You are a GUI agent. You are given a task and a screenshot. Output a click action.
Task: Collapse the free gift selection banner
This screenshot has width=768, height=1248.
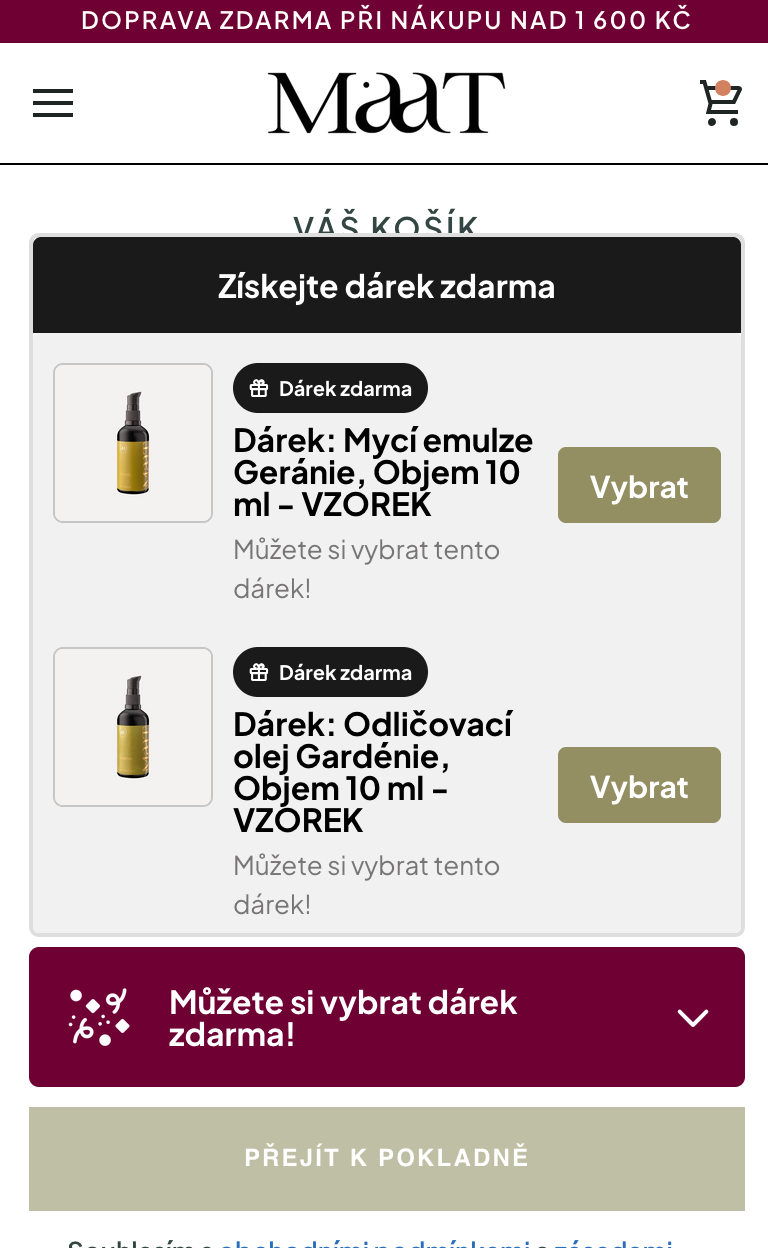coord(692,1018)
